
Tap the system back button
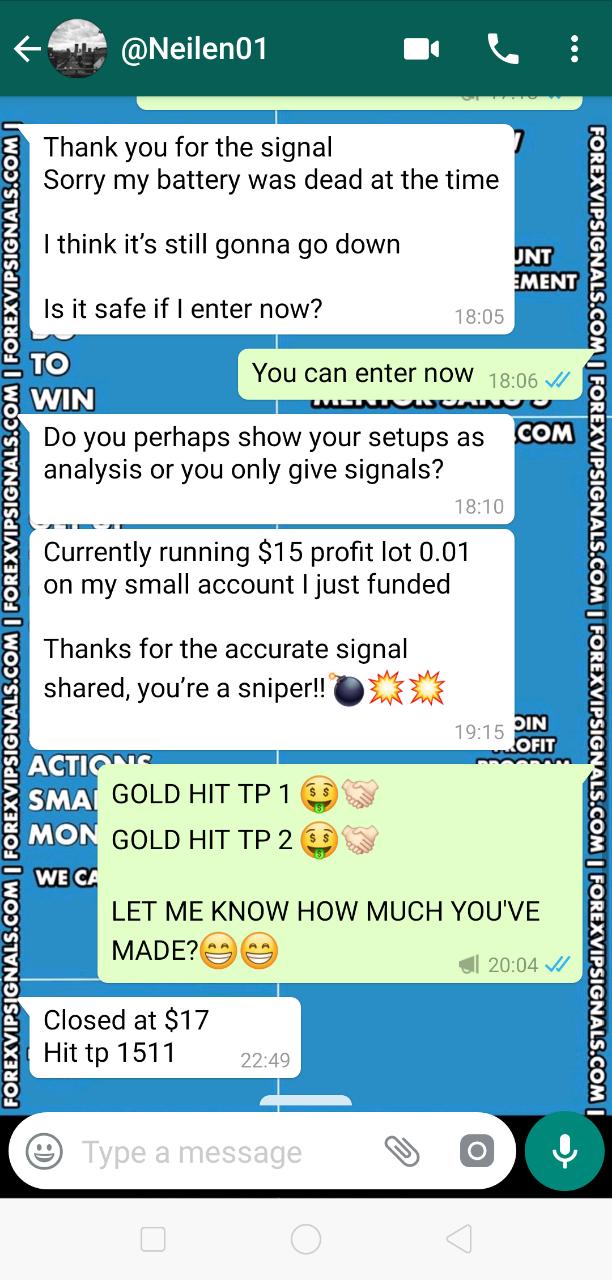[x=458, y=1240]
